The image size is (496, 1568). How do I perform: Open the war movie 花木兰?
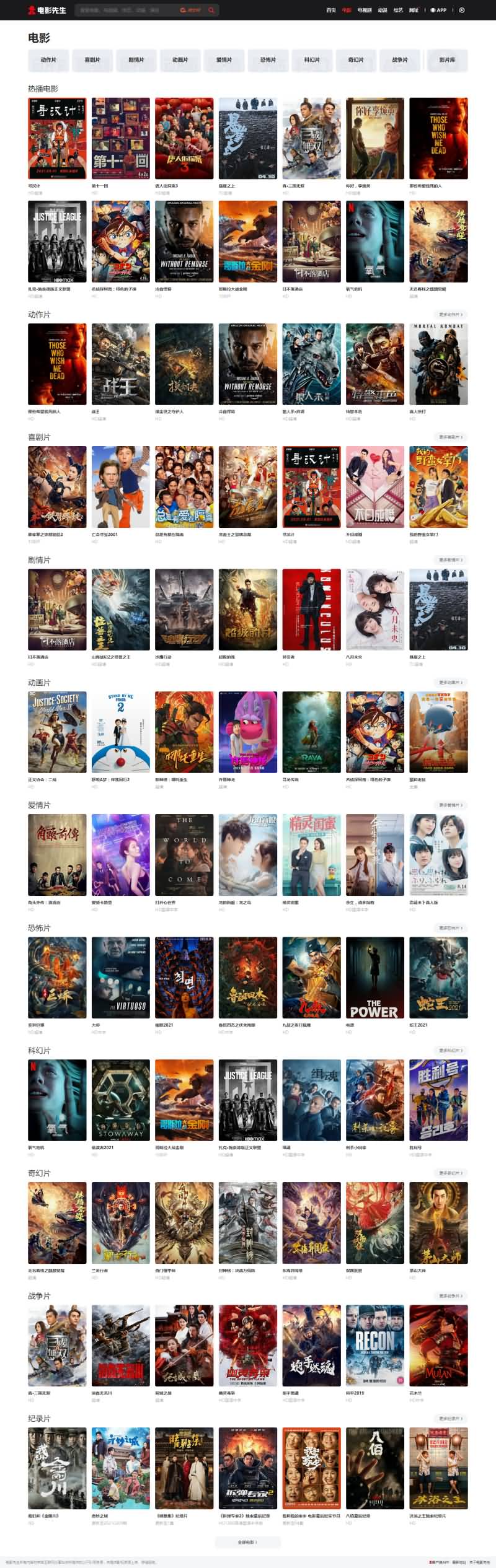pos(438,1346)
